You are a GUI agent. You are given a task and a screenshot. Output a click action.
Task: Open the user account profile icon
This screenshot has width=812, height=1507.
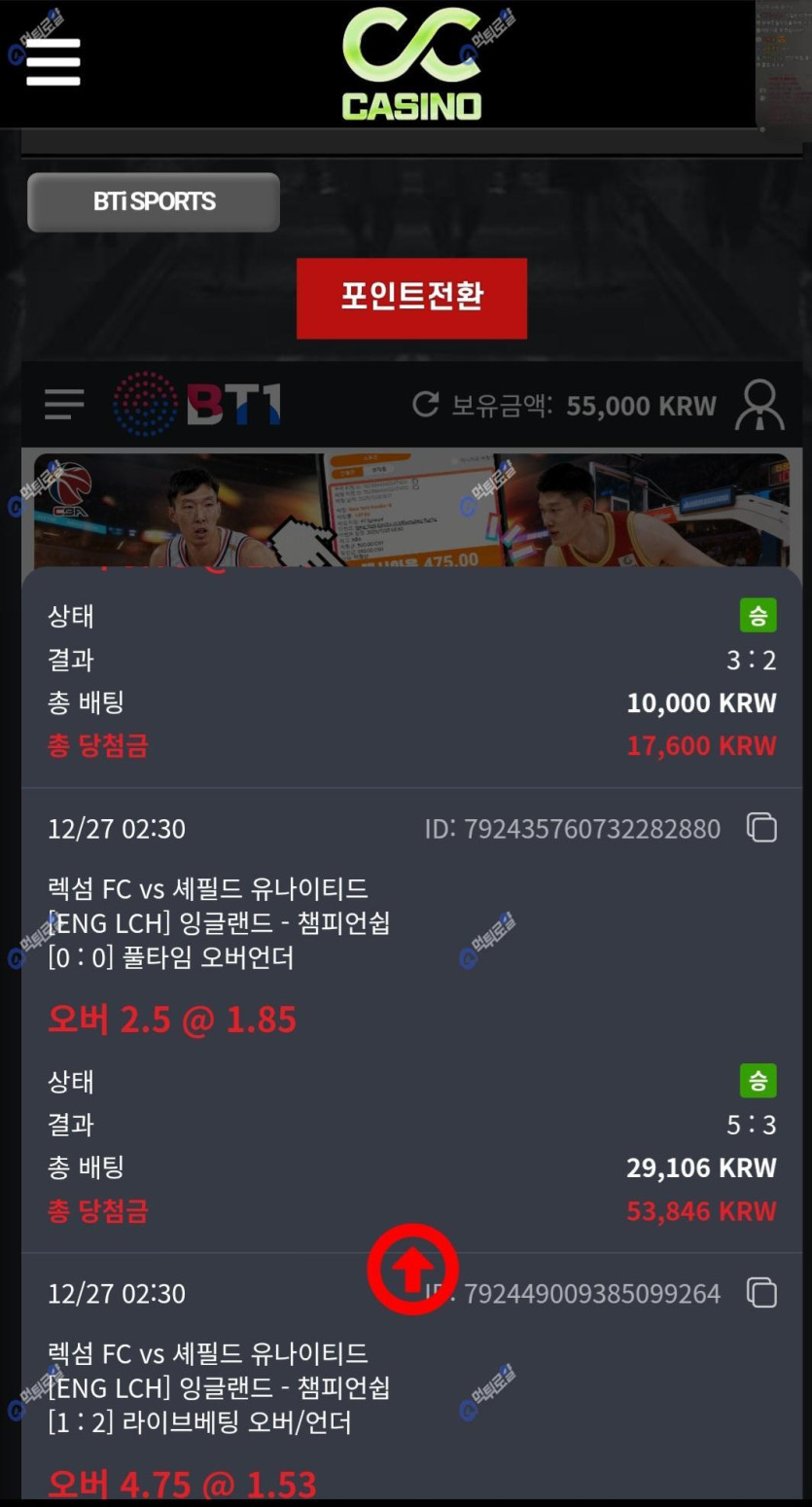759,405
